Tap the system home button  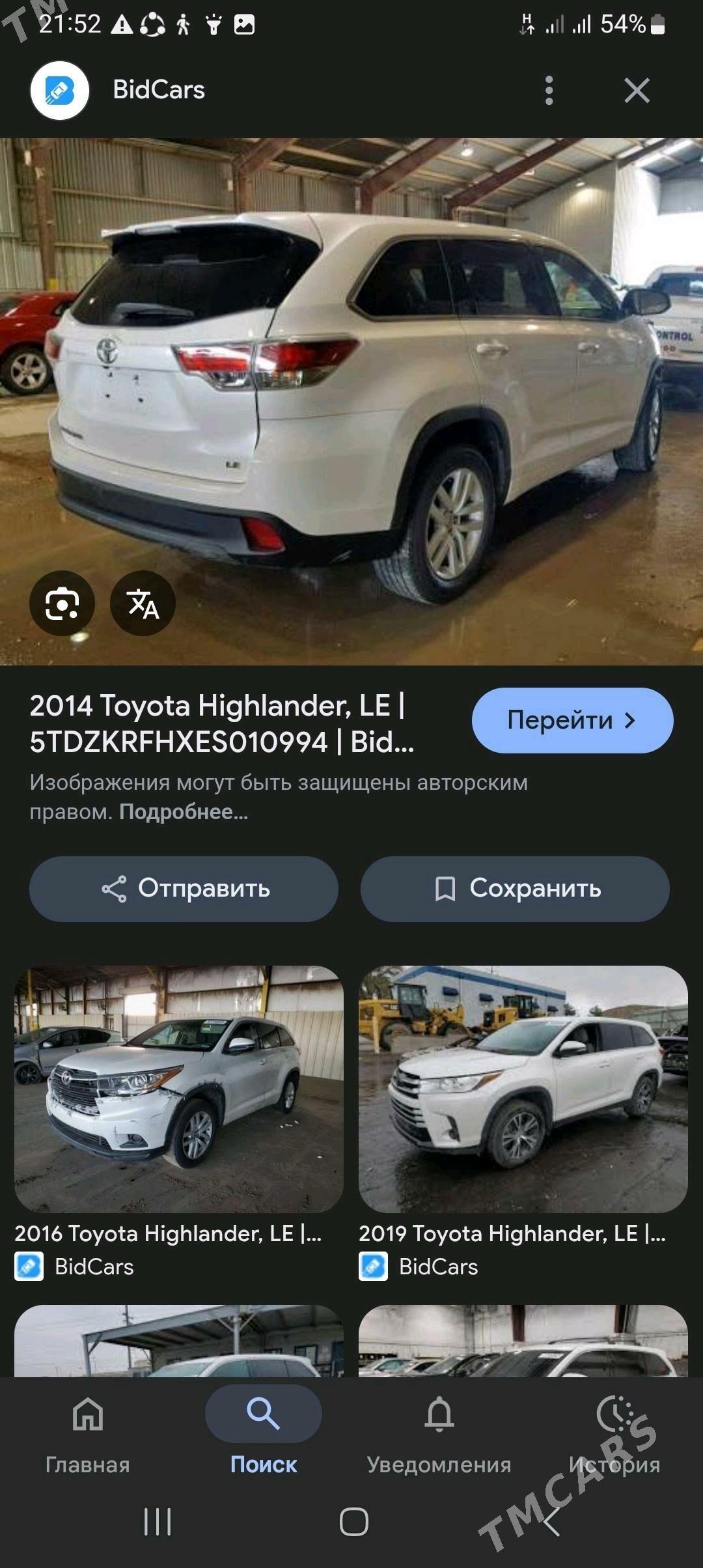(x=353, y=1522)
